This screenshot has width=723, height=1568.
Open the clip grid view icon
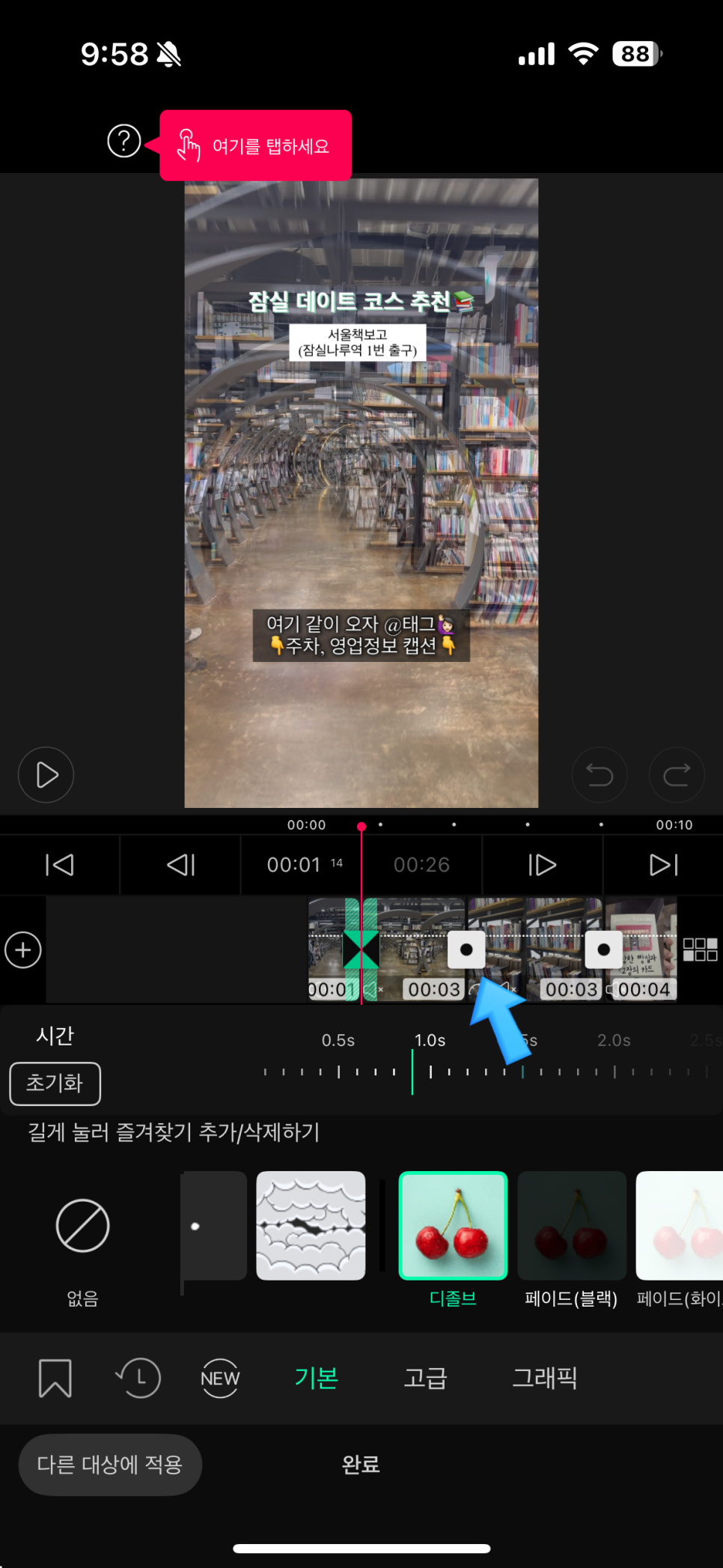(x=700, y=949)
